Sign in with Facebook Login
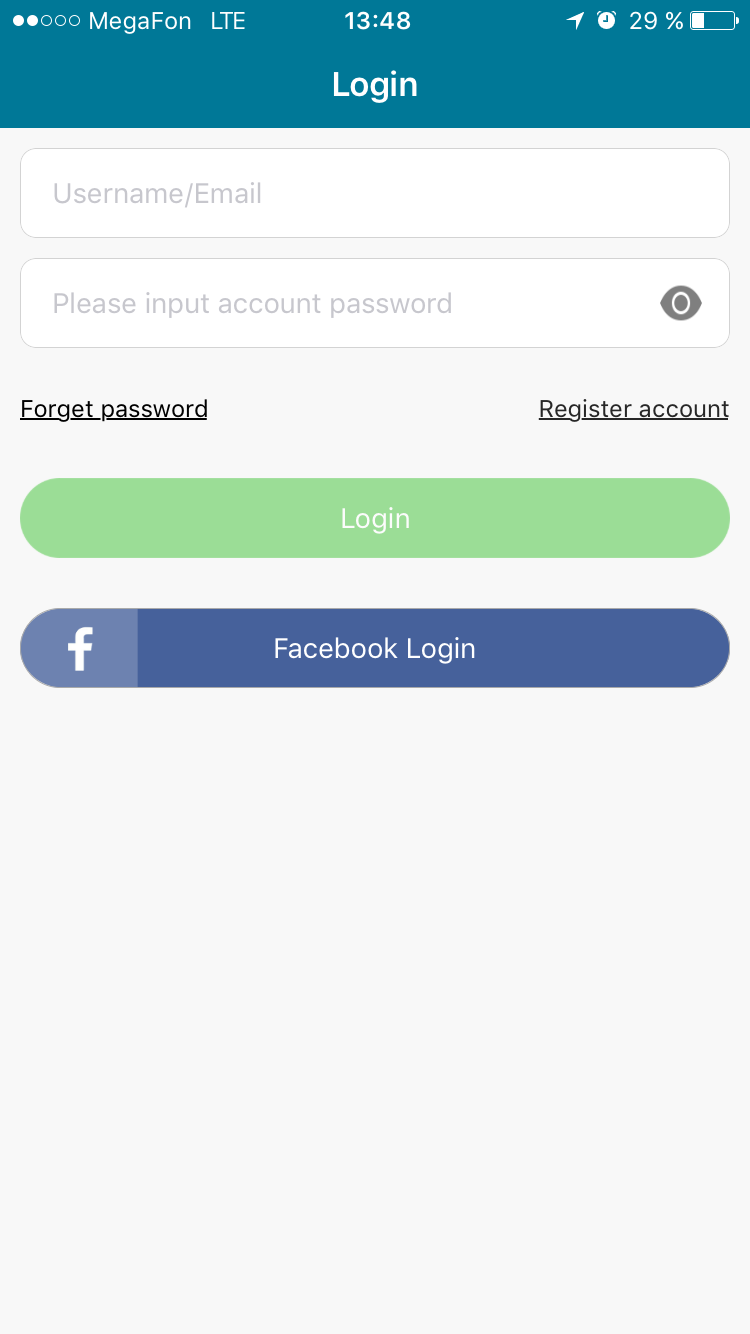The width and height of the screenshot is (750, 1334). (374, 648)
